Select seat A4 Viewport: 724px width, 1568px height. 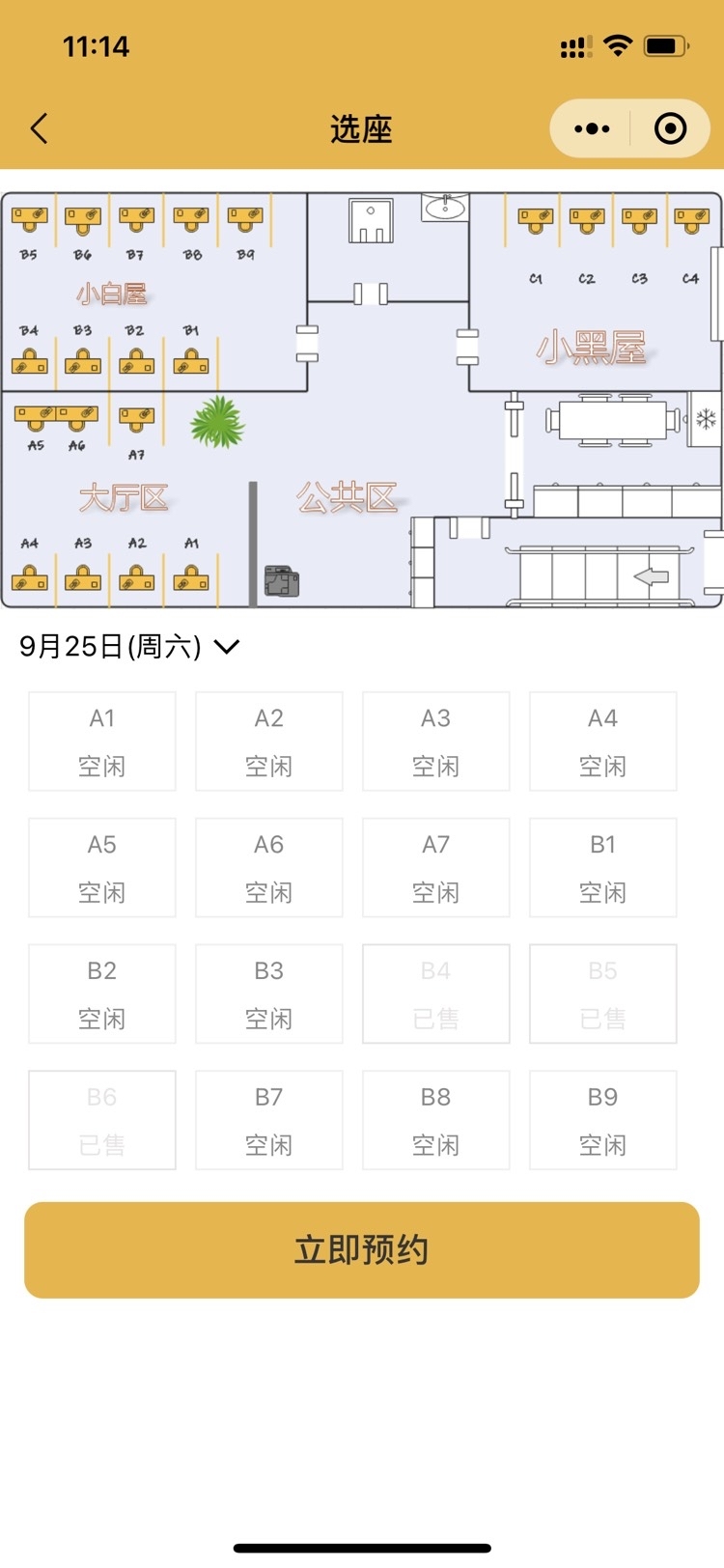pyautogui.click(x=603, y=742)
